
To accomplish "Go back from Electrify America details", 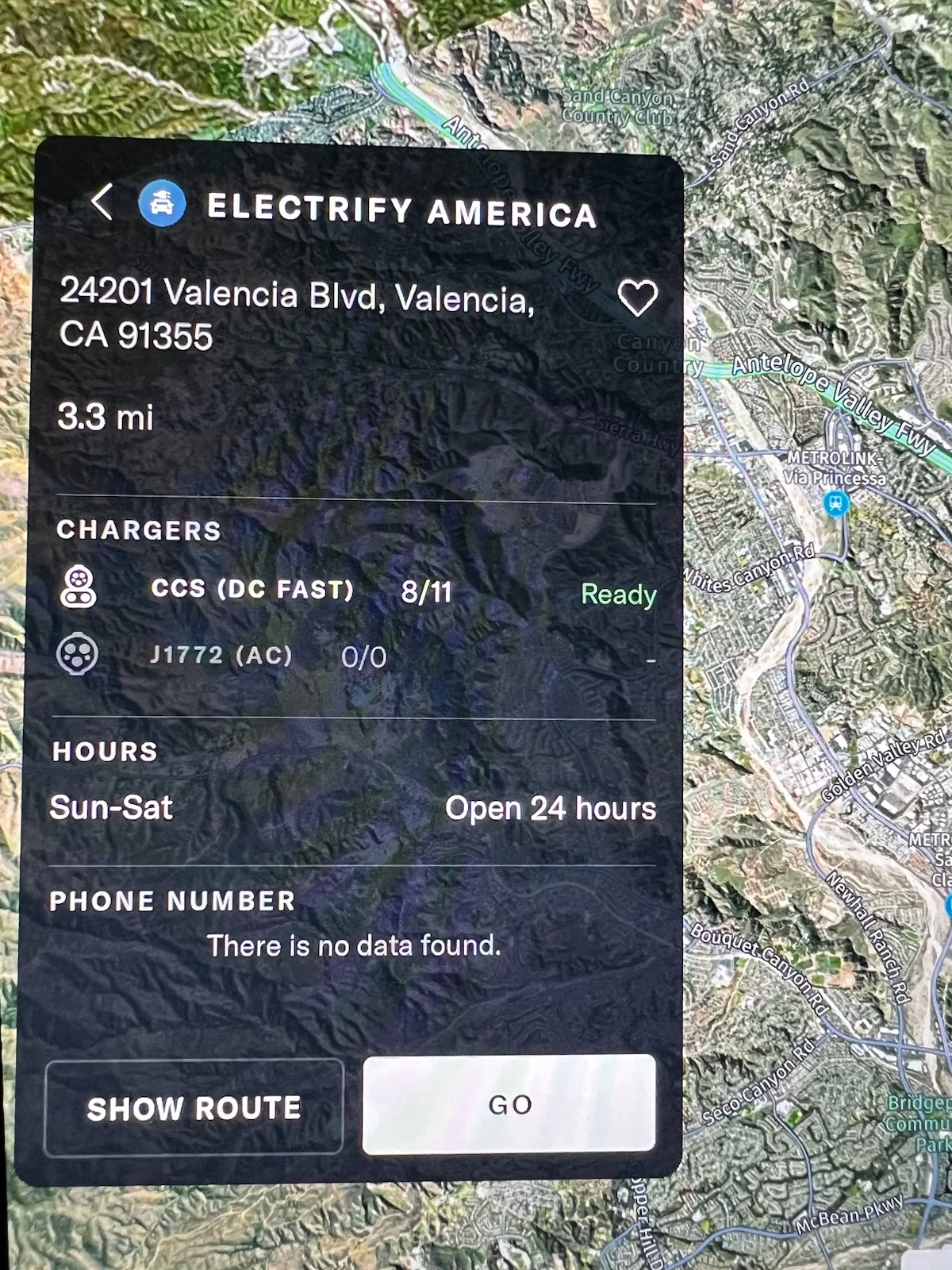I will 102,202.
